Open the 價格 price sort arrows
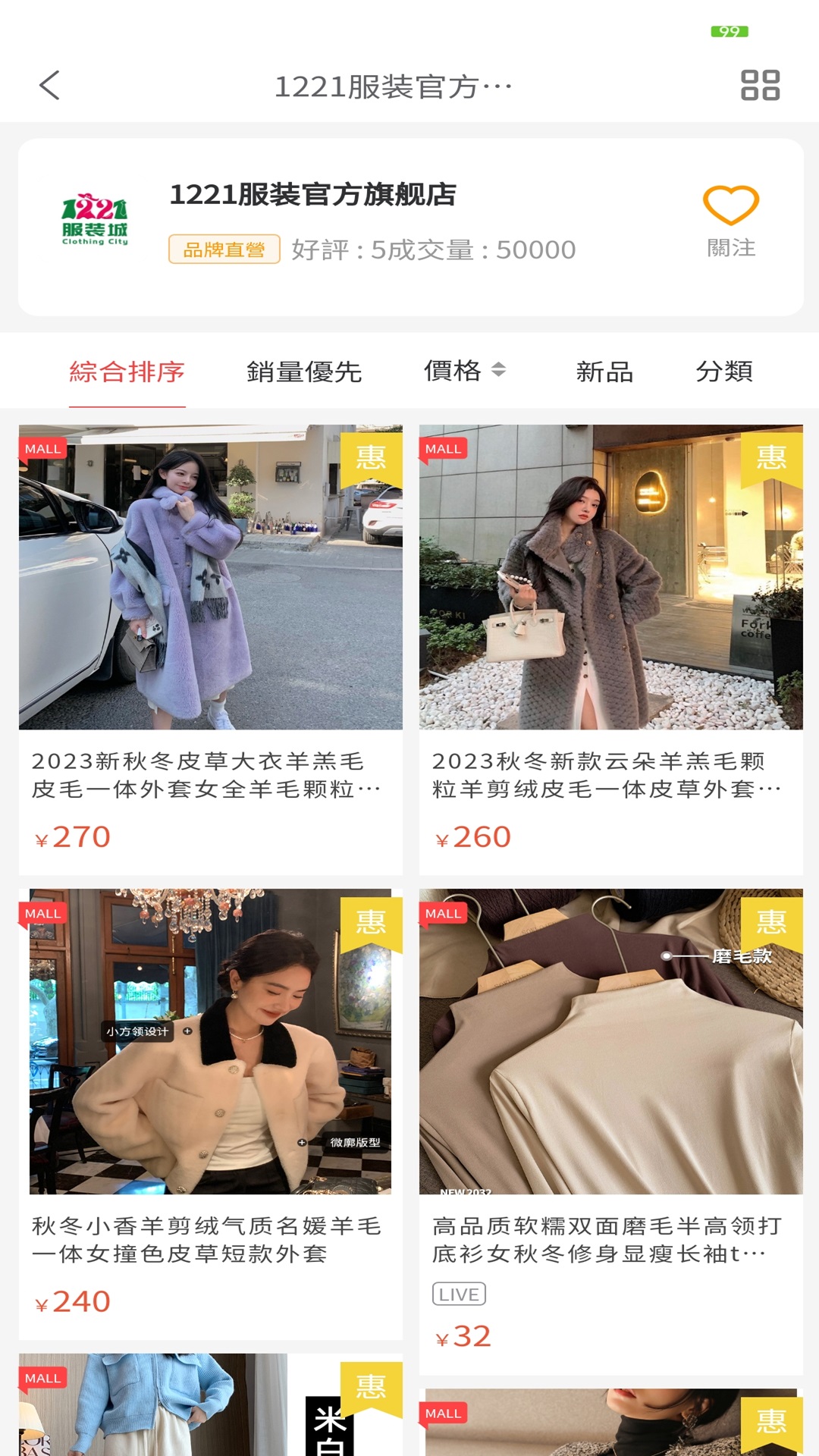 coord(499,372)
